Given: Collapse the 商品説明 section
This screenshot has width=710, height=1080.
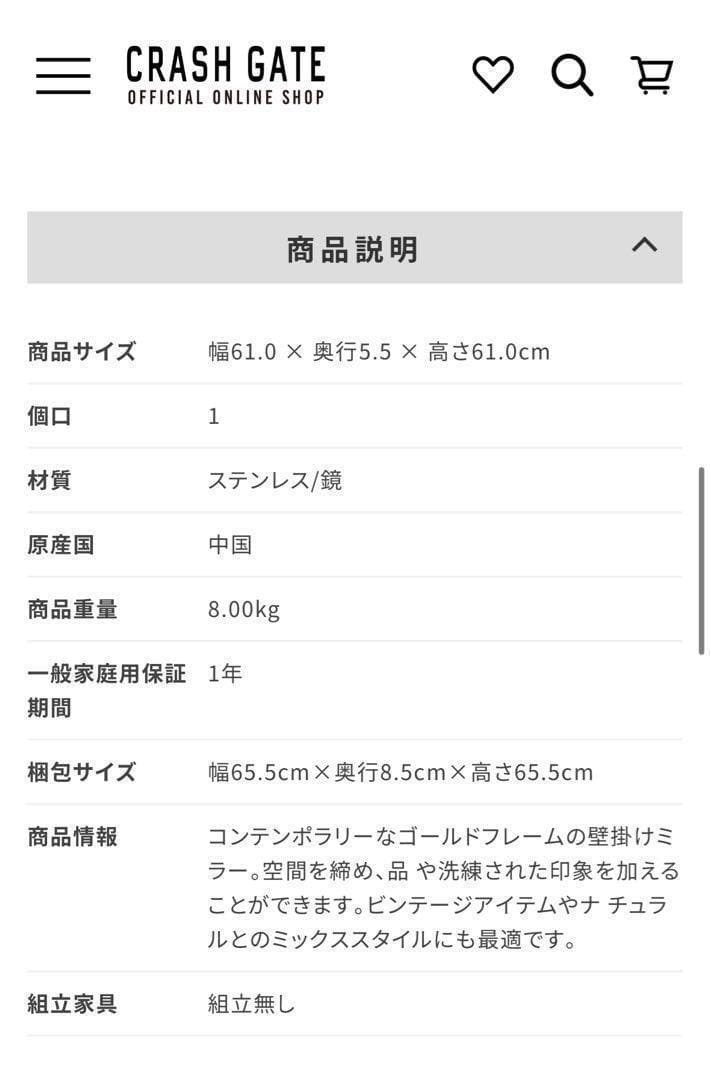Looking at the screenshot, I should coord(645,245).
